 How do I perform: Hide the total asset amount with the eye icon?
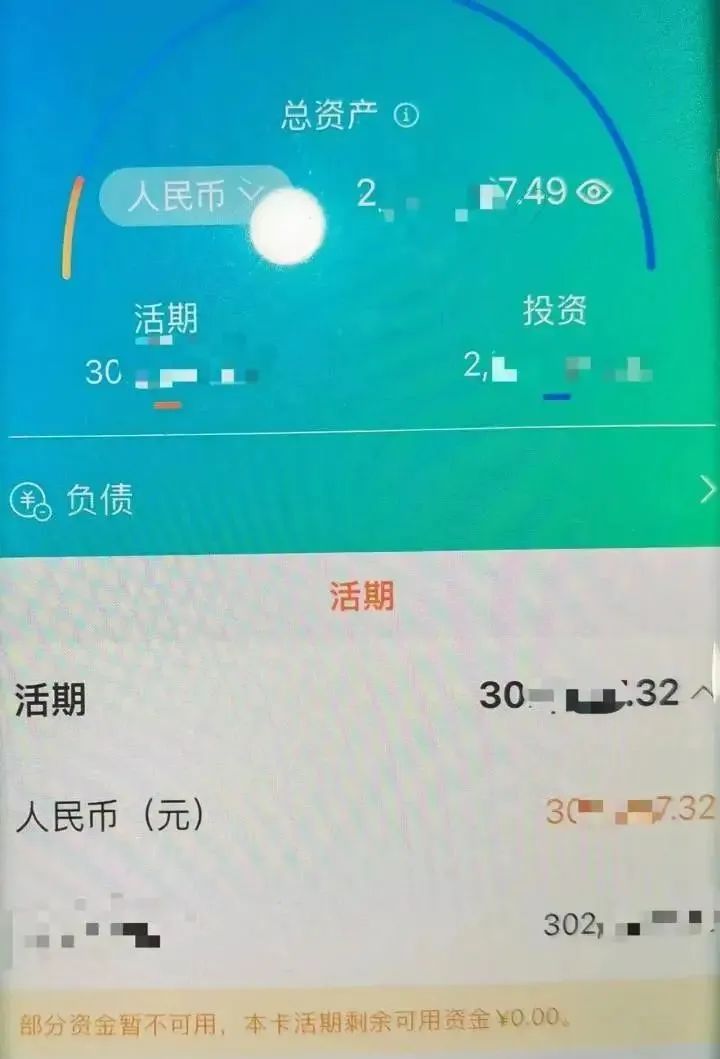click(x=596, y=192)
